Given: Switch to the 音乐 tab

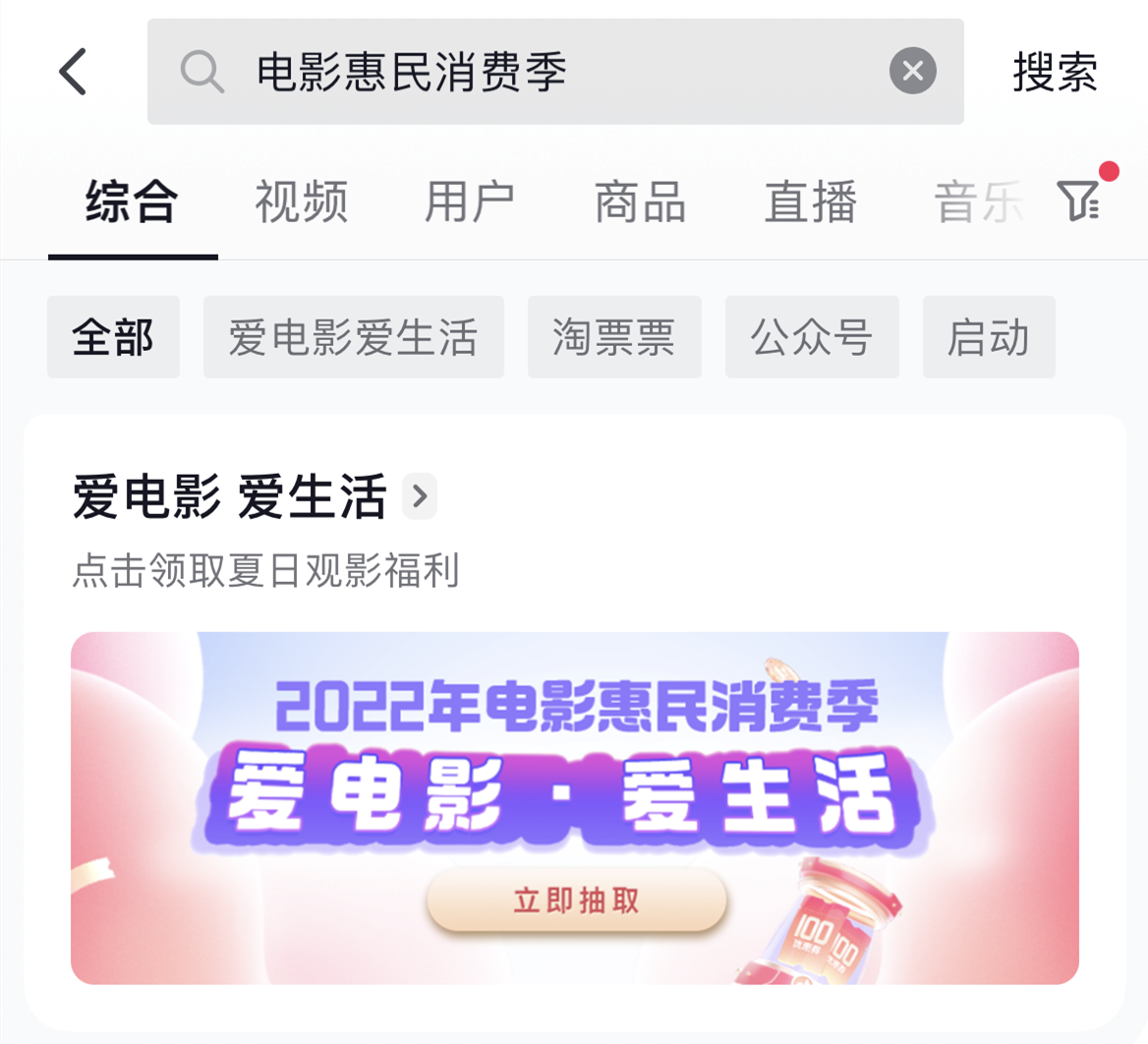Looking at the screenshot, I should click(x=977, y=203).
